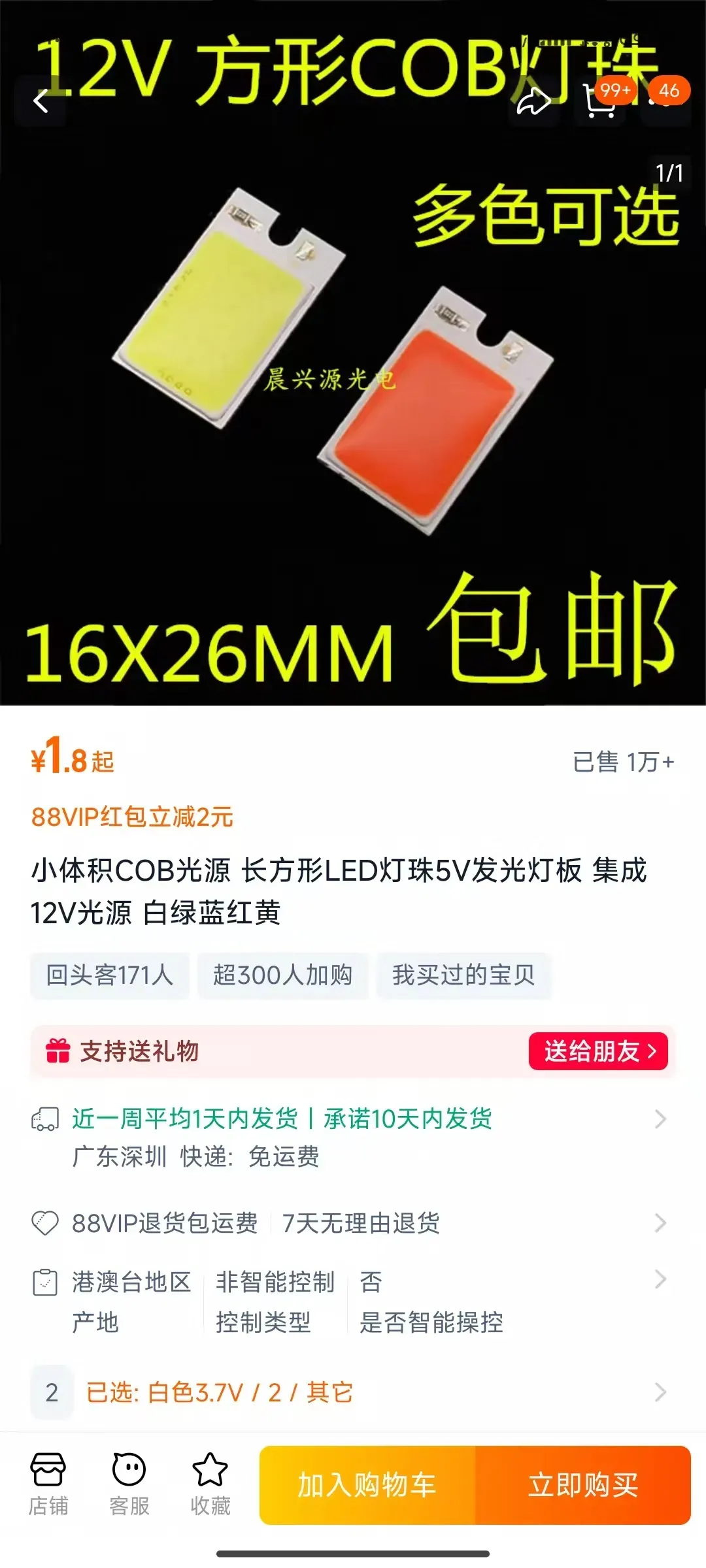Tap the 超300人加购 chip
The width and height of the screenshot is (706, 1568).
pyautogui.click(x=282, y=975)
